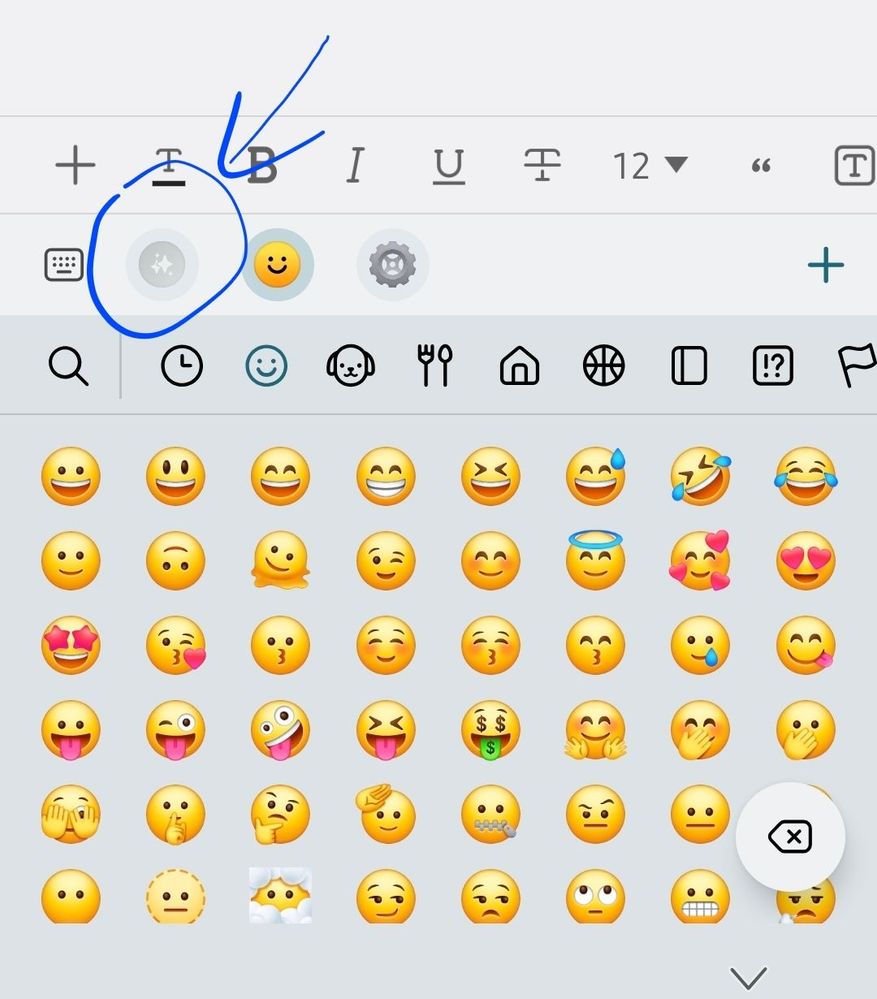The image size is (877, 999).
Task: Insert the money-mouth face emoji
Action: coord(490,729)
